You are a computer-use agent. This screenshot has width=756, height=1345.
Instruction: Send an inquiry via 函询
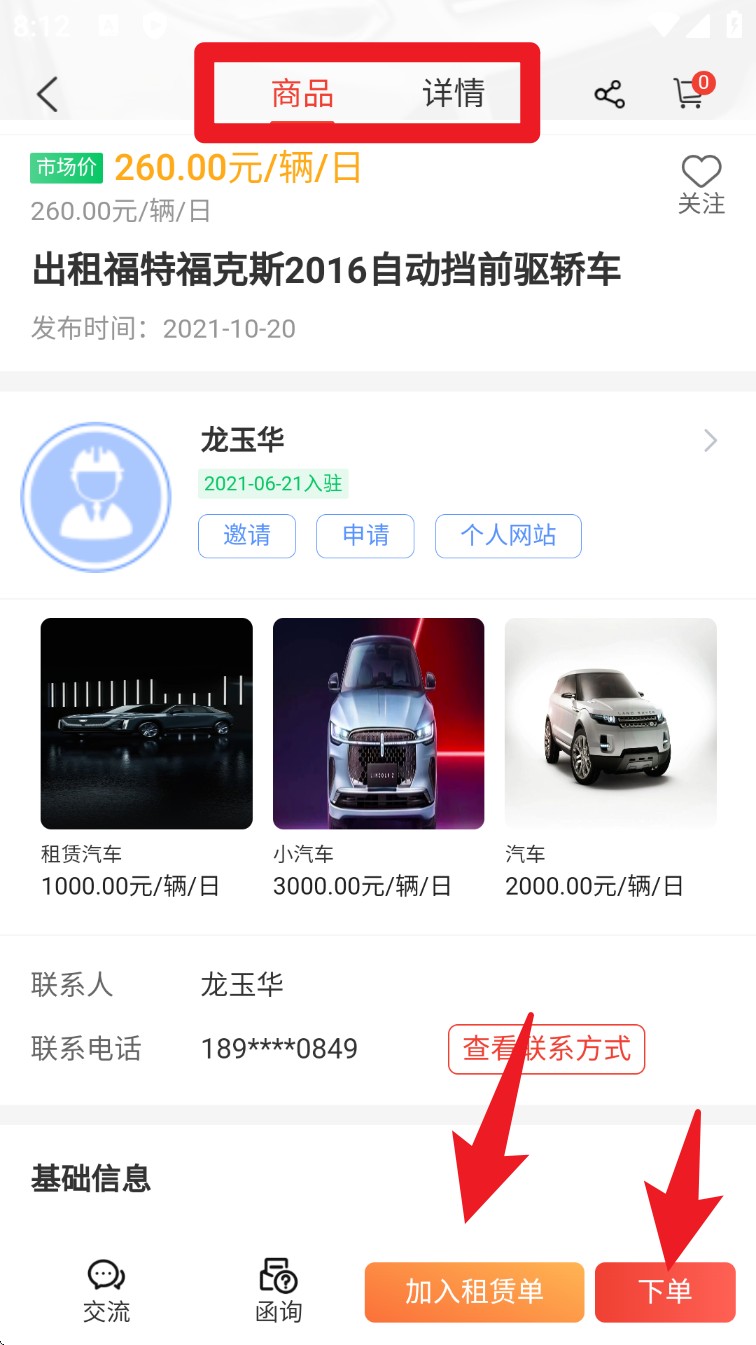tap(278, 1290)
